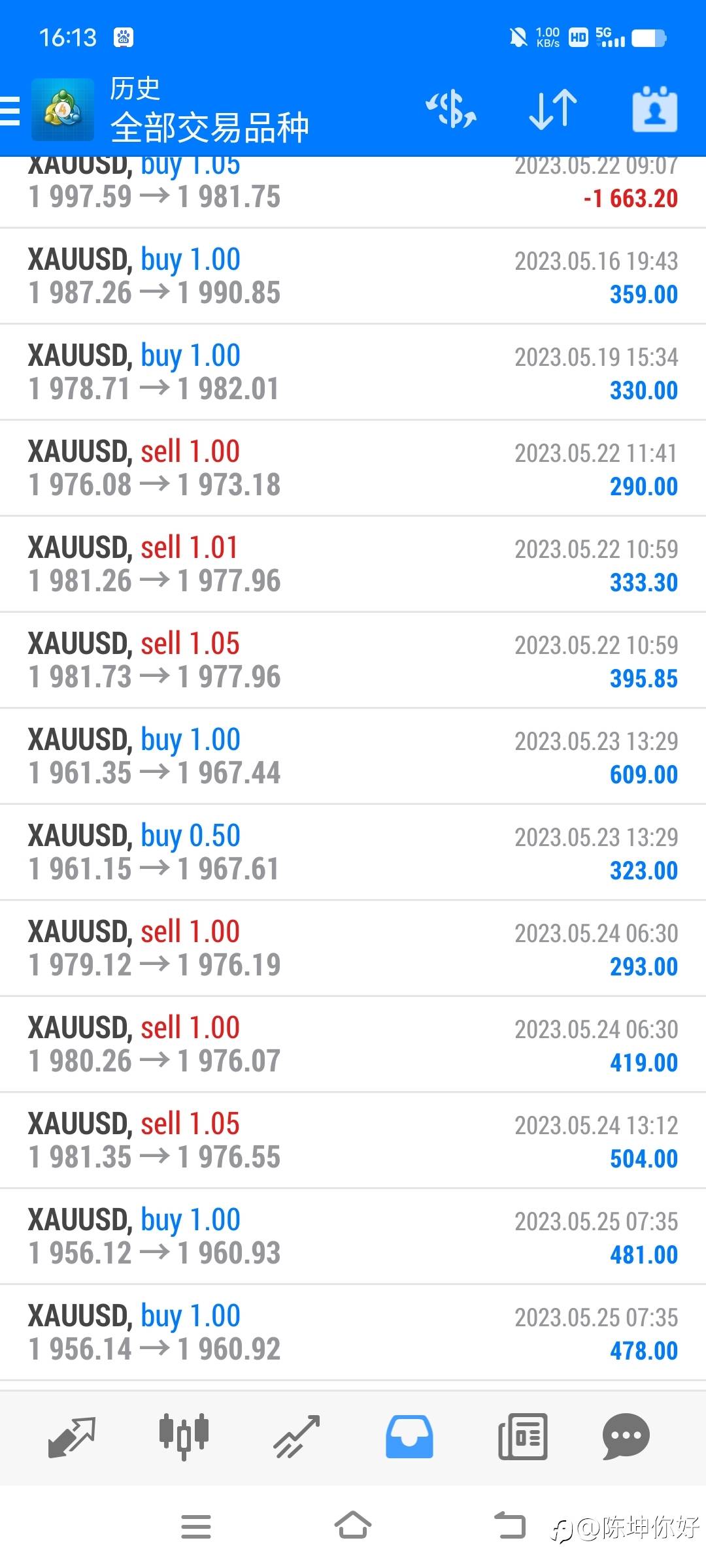The image size is (706, 1568).
Task: Open the buy trade with profit 359.00
Action: (x=353, y=276)
